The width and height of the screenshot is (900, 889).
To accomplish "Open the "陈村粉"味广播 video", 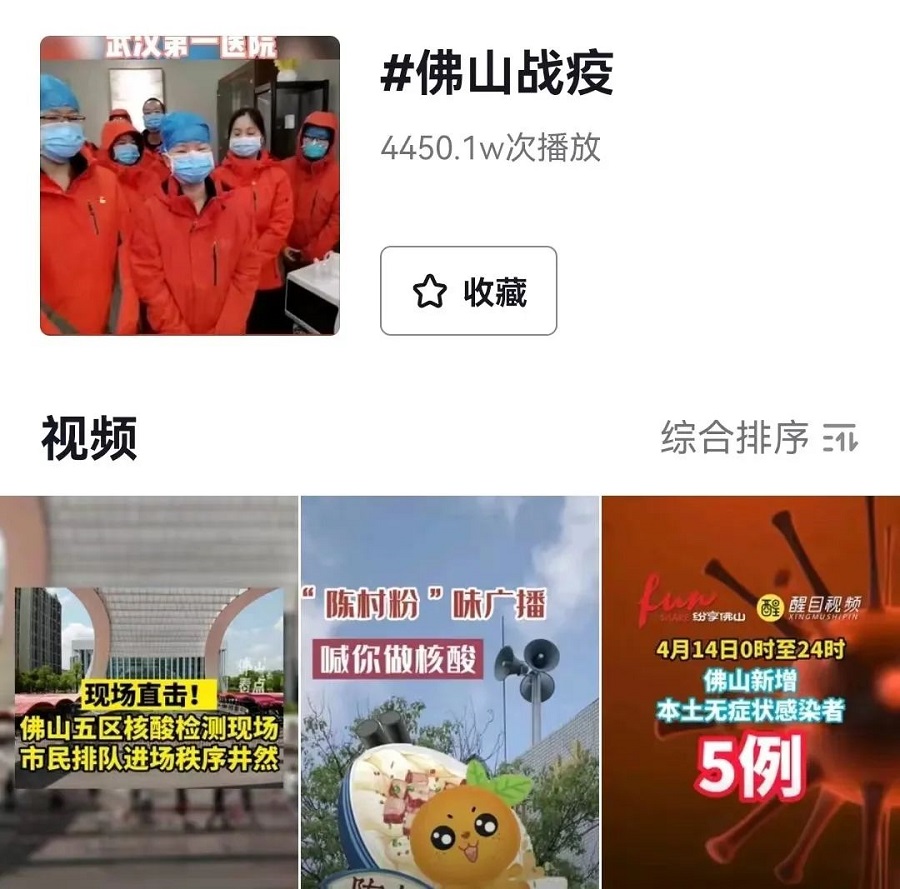I will (x=450, y=692).
